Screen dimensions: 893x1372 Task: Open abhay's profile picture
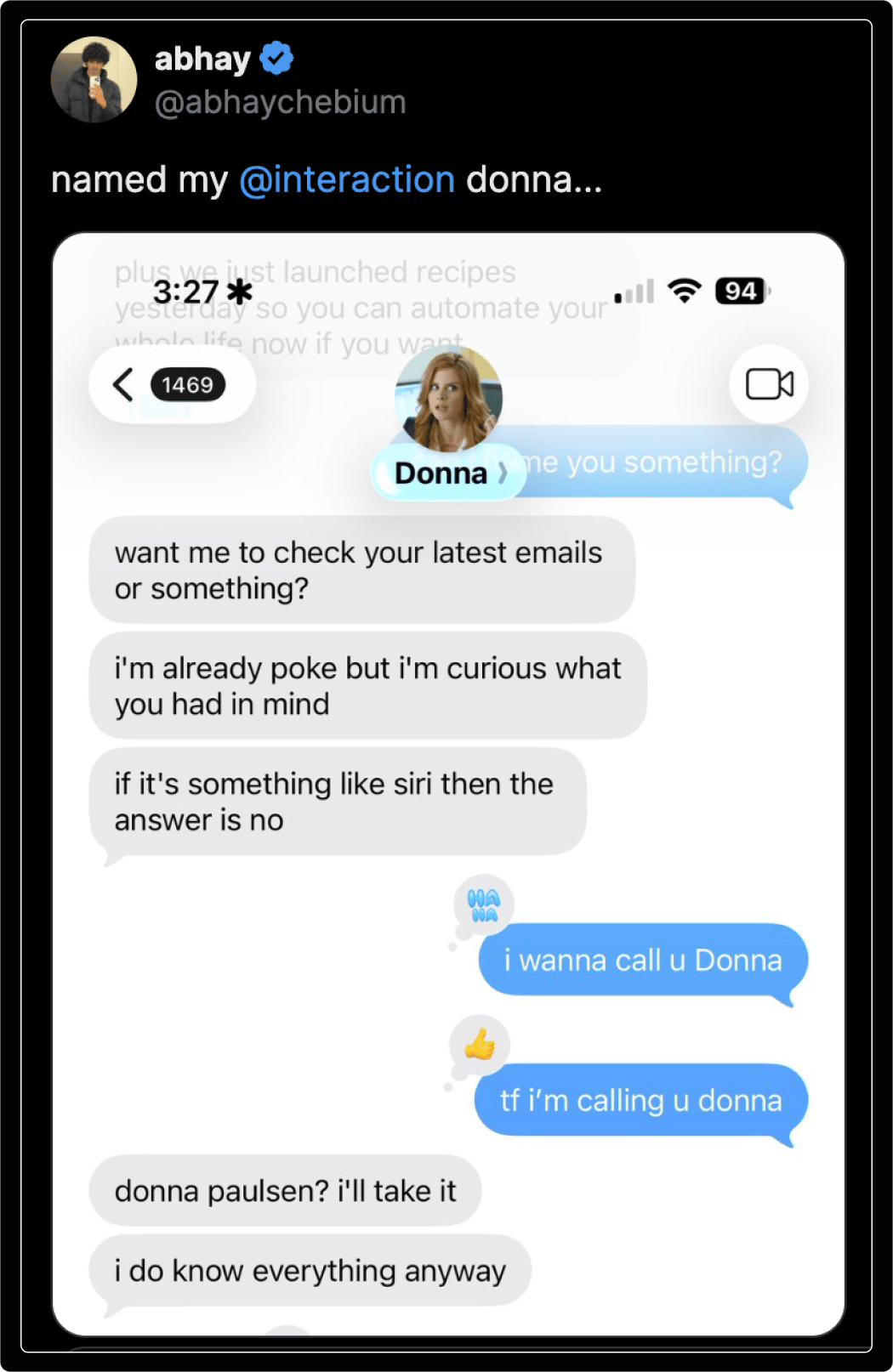pyautogui.click(x=94, y=80)
